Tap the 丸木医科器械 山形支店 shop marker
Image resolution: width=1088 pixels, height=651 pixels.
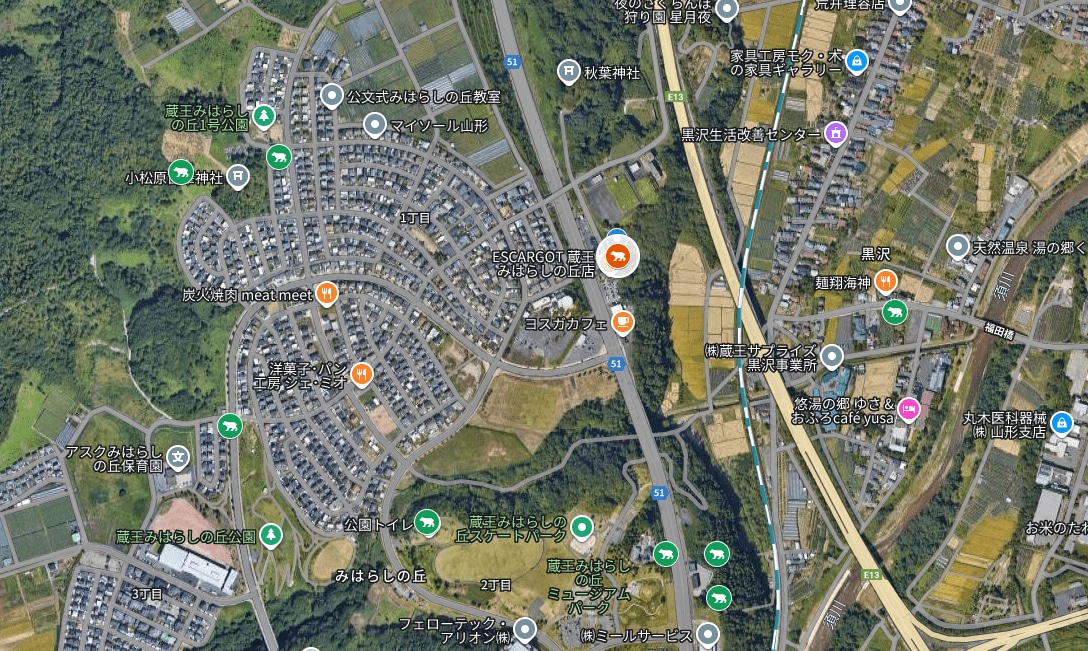[x=1062, y=422]
